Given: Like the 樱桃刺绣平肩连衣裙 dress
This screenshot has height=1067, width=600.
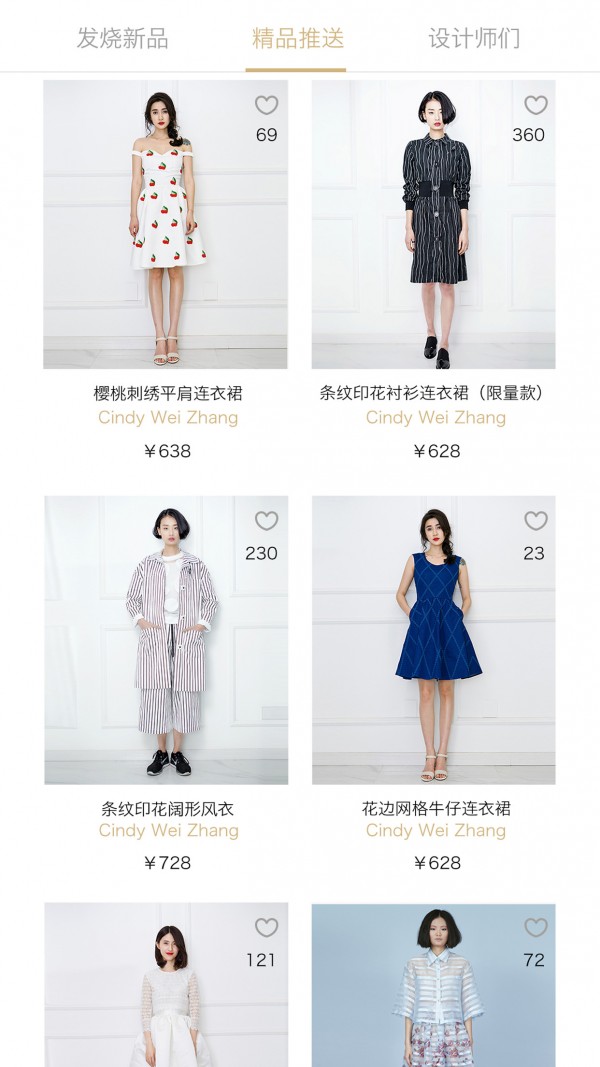Looking at the screenshot, I should point(266,105).
